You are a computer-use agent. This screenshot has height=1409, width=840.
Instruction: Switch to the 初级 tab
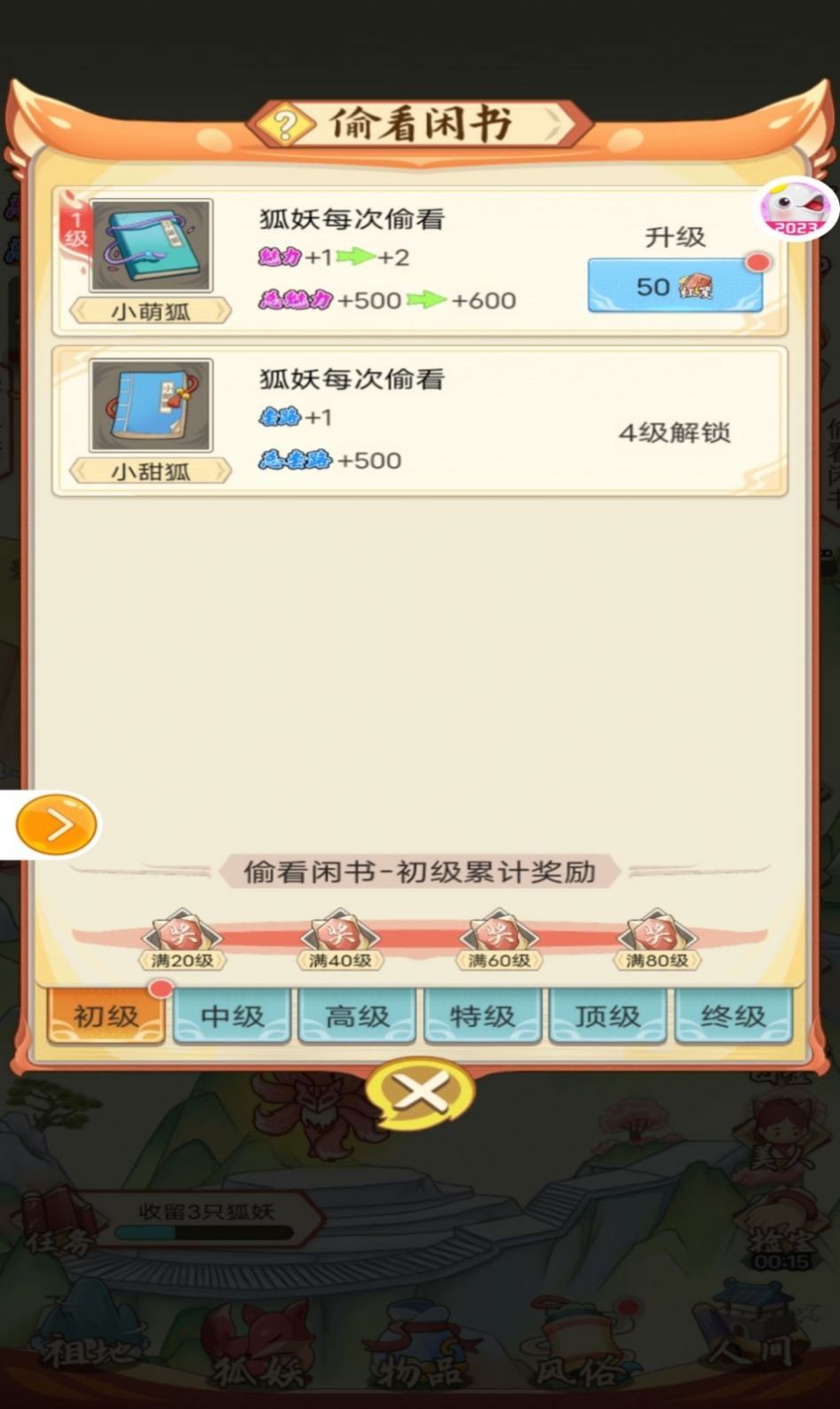(107, 1015)
